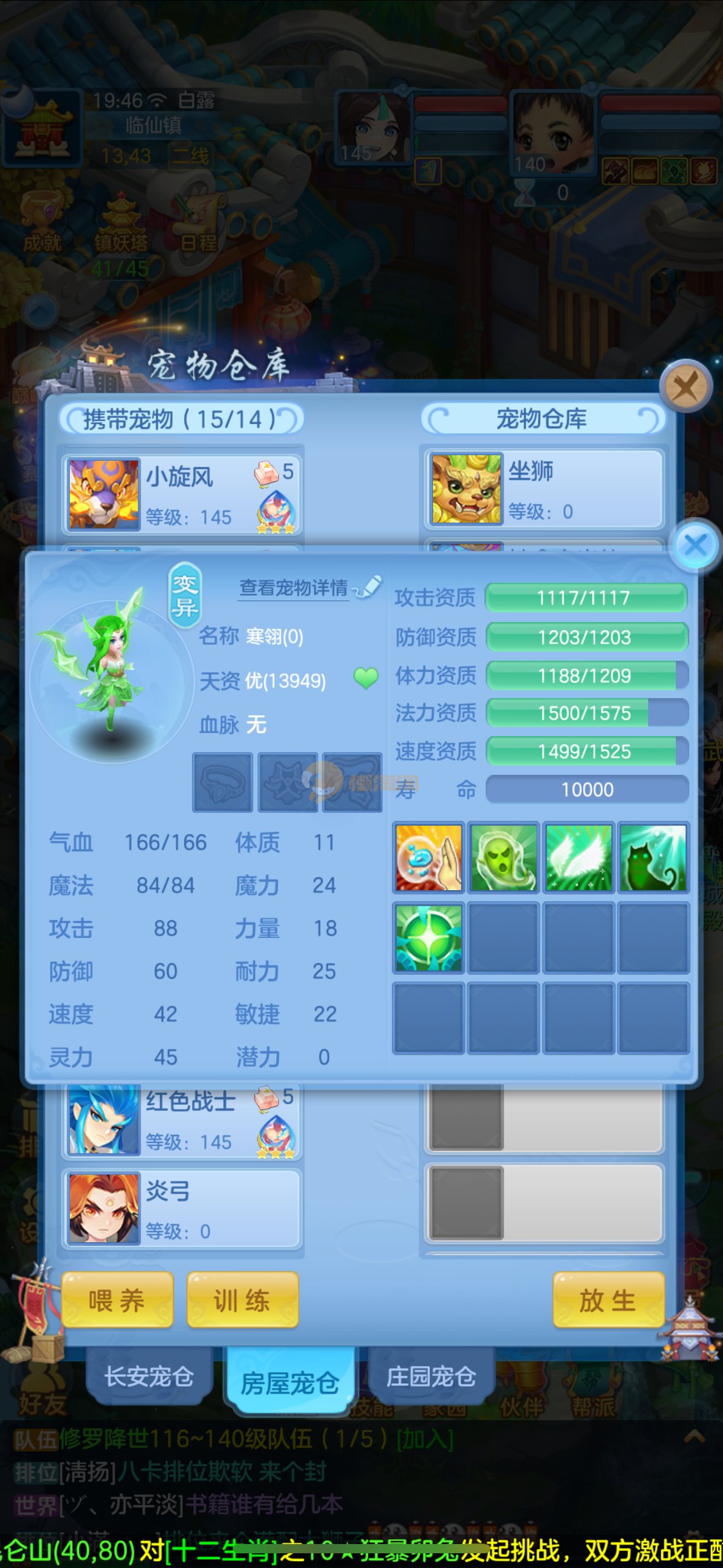The image size is (723, 1568).
Task: Expand the chat log arrow
Action: pyautogui.click(x=694, y=1436)
